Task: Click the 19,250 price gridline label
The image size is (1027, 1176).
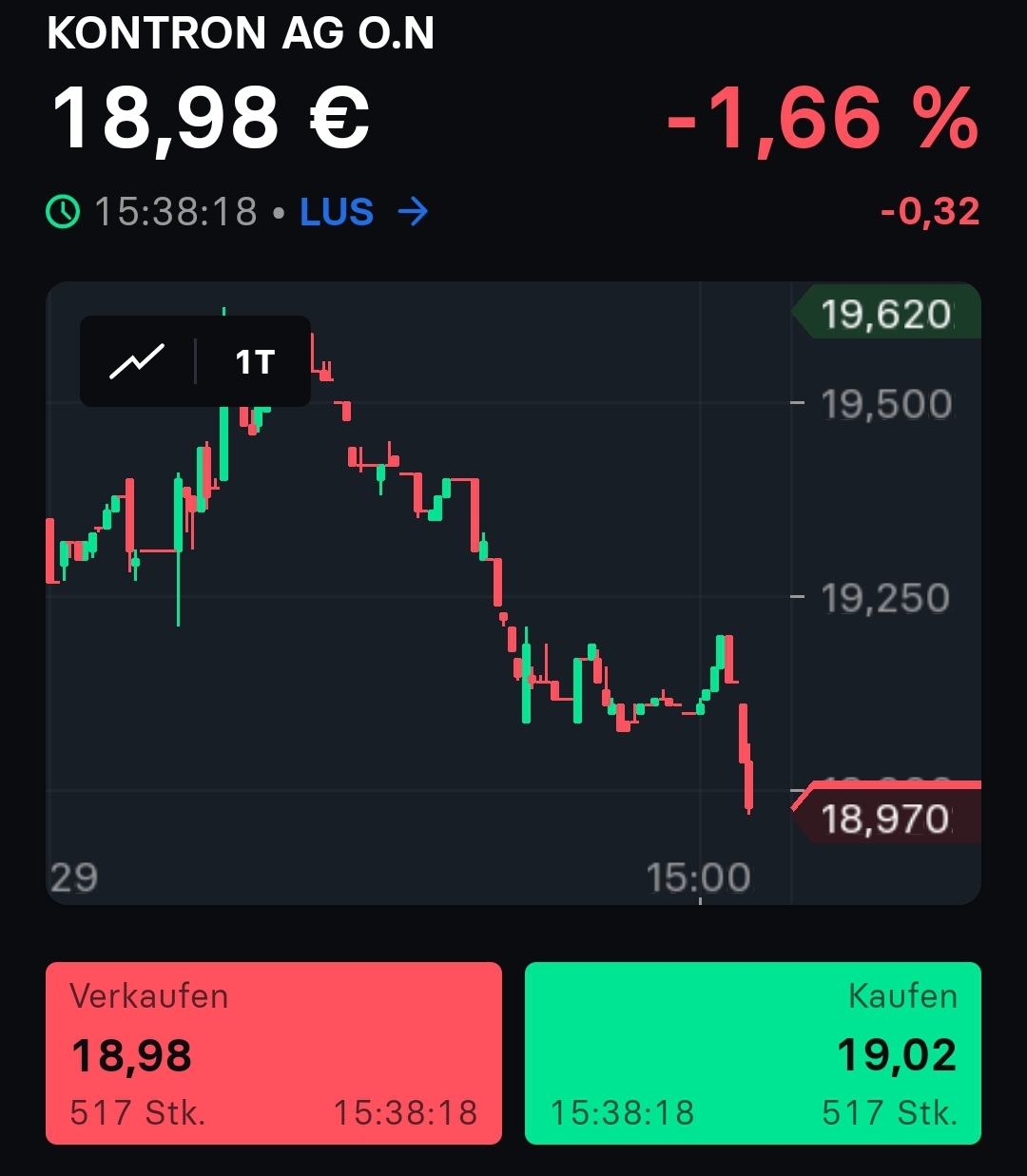Action: click(x=884, y=597)
